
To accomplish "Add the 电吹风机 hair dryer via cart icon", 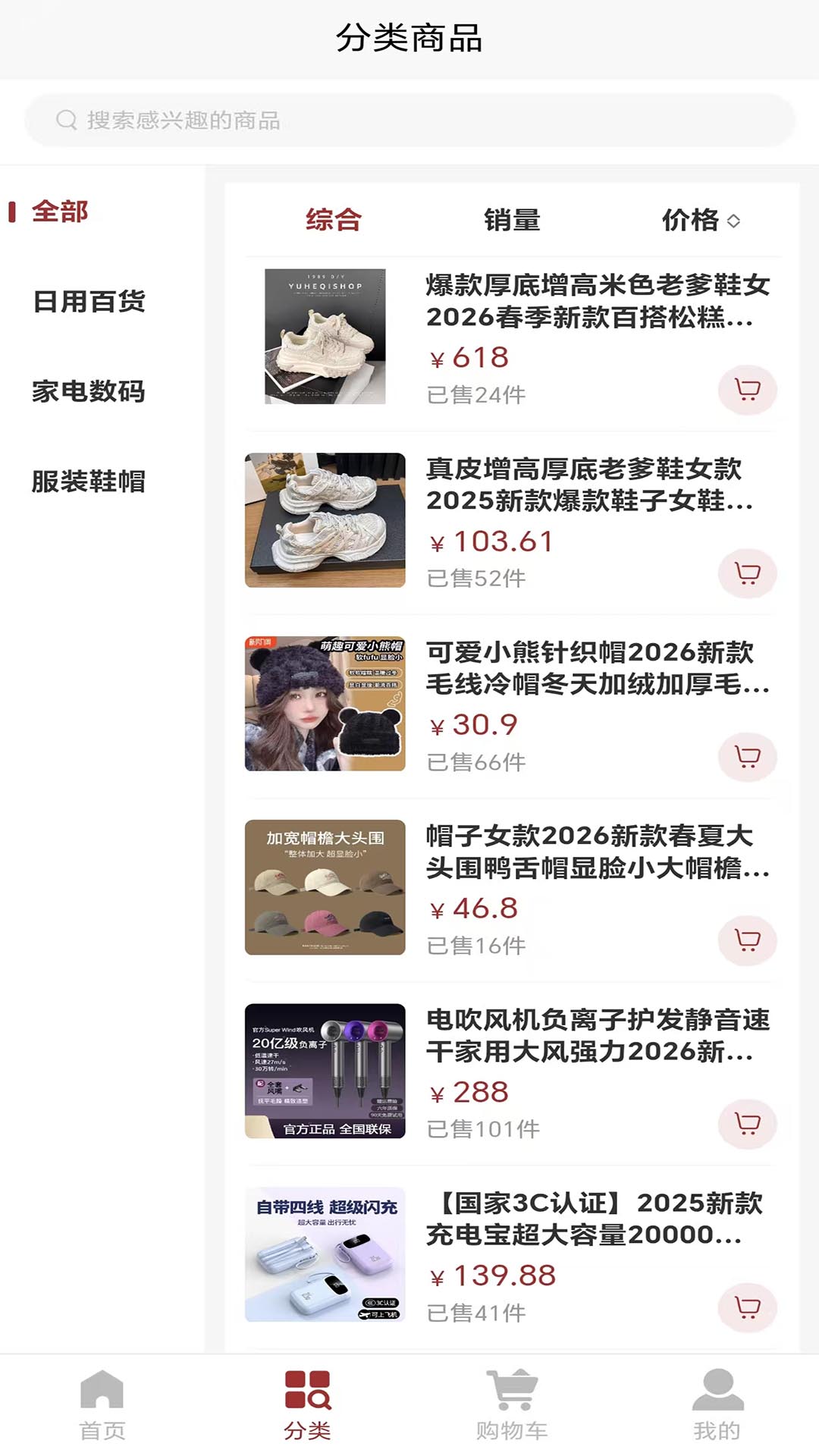I will [x=748, y=1125].
